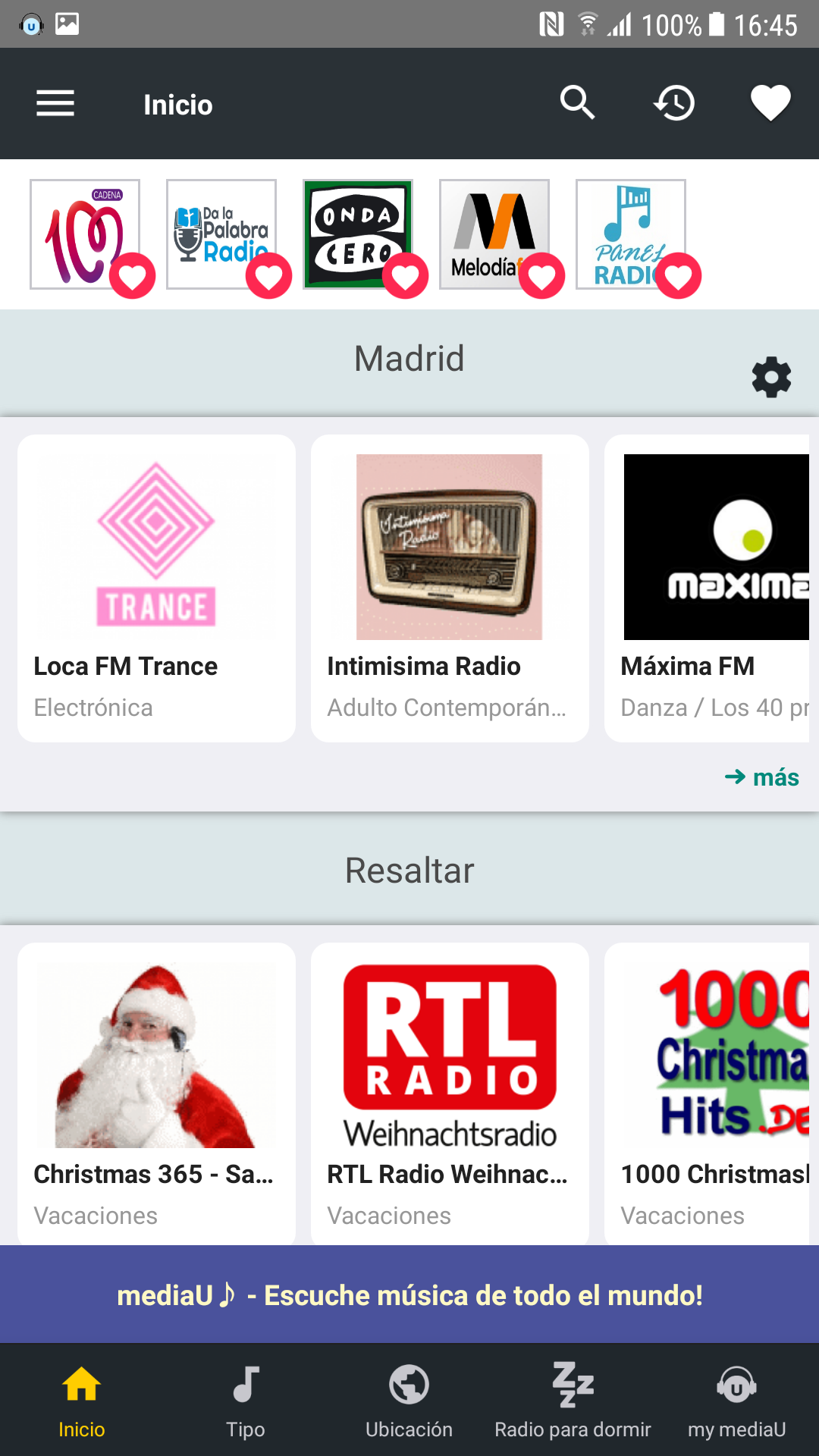Open favorites heart in top bar

(x=770, y=103)
